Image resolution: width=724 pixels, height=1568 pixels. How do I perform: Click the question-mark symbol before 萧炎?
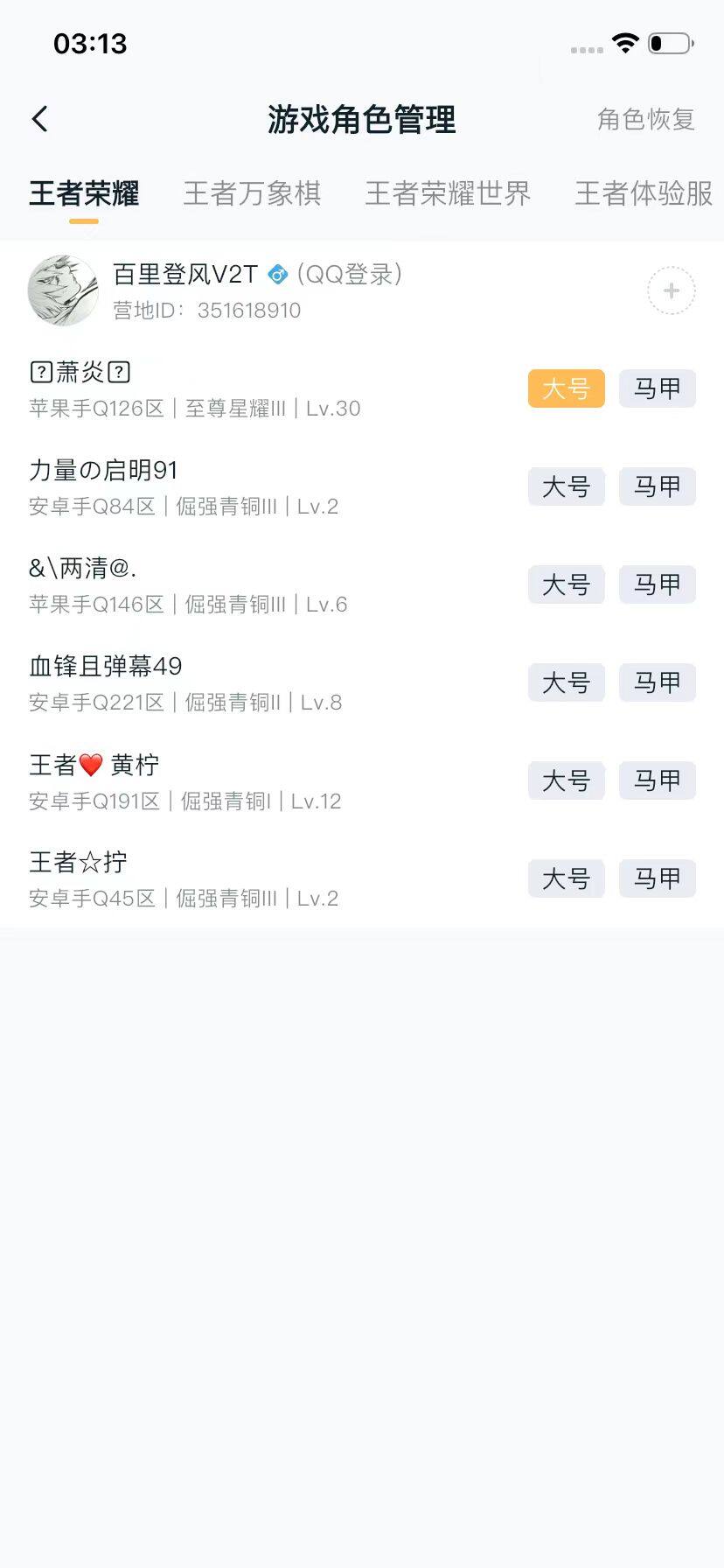39,370
